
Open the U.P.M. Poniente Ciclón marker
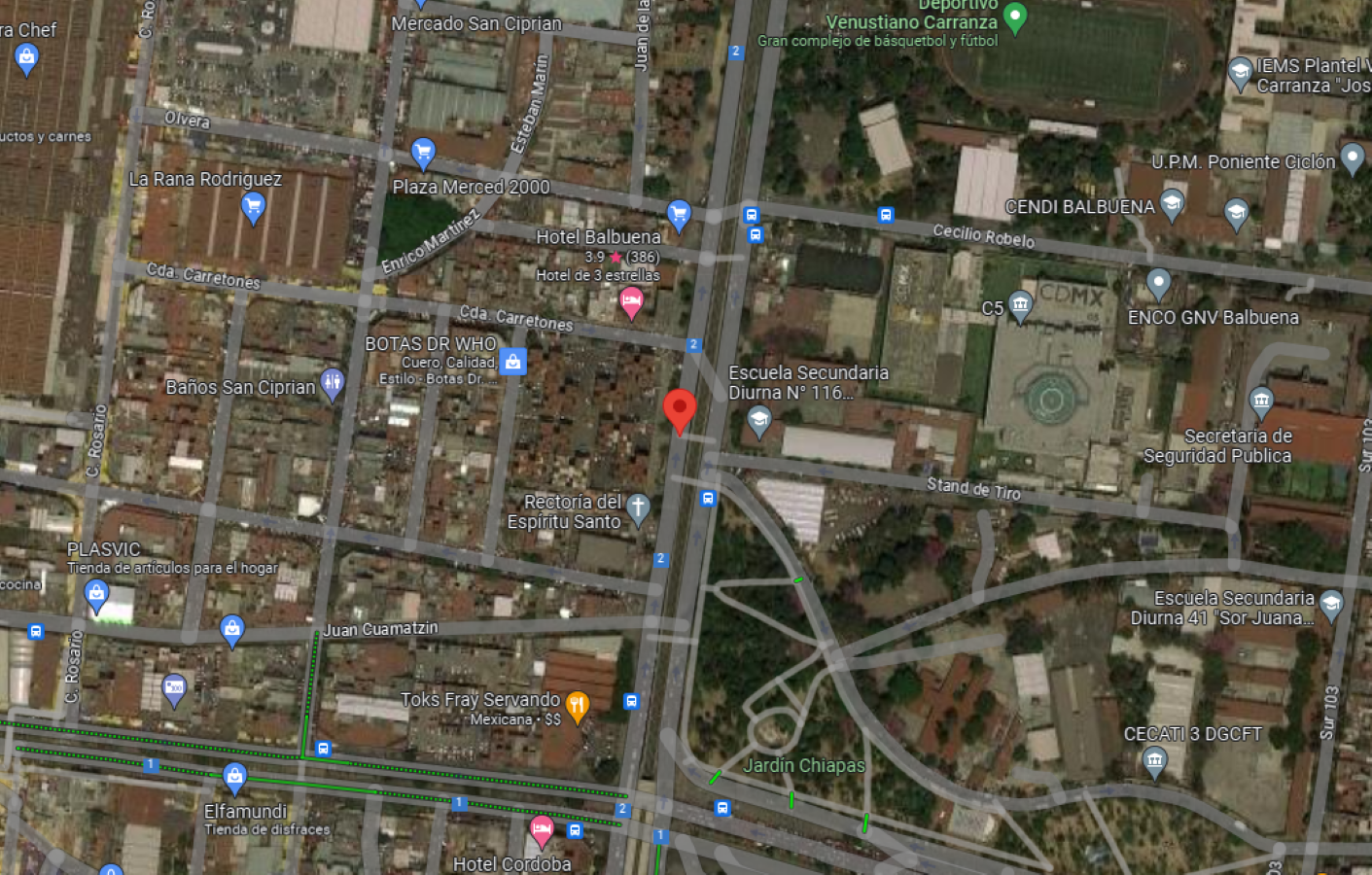tap(1353, 159)
